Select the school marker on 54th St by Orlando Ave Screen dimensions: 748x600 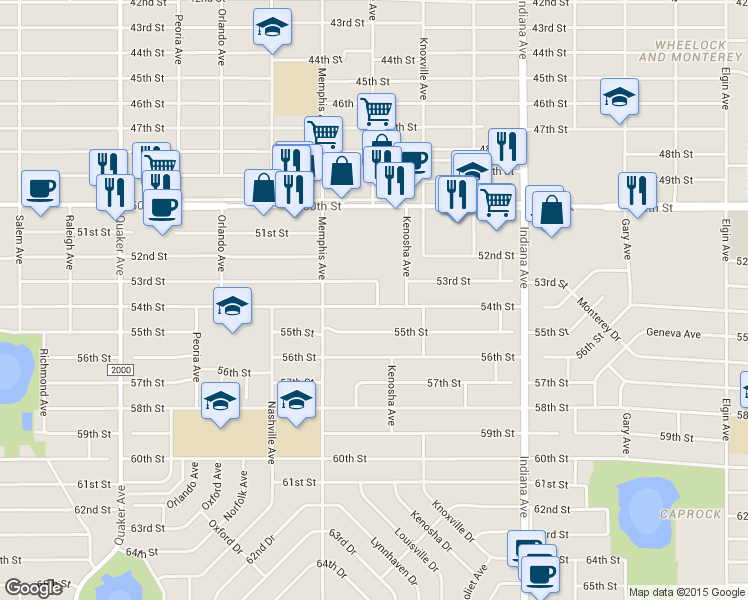(232, 307)
